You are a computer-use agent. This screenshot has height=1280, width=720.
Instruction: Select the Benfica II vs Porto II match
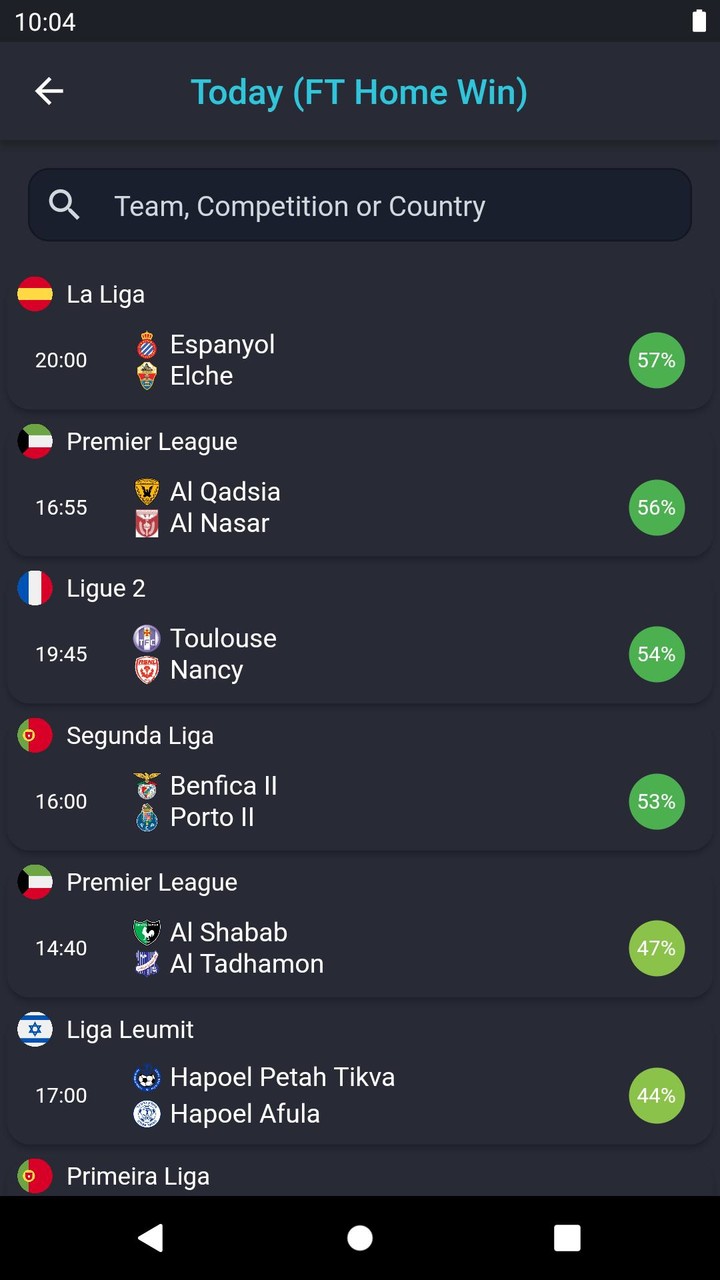click(360, 801)
